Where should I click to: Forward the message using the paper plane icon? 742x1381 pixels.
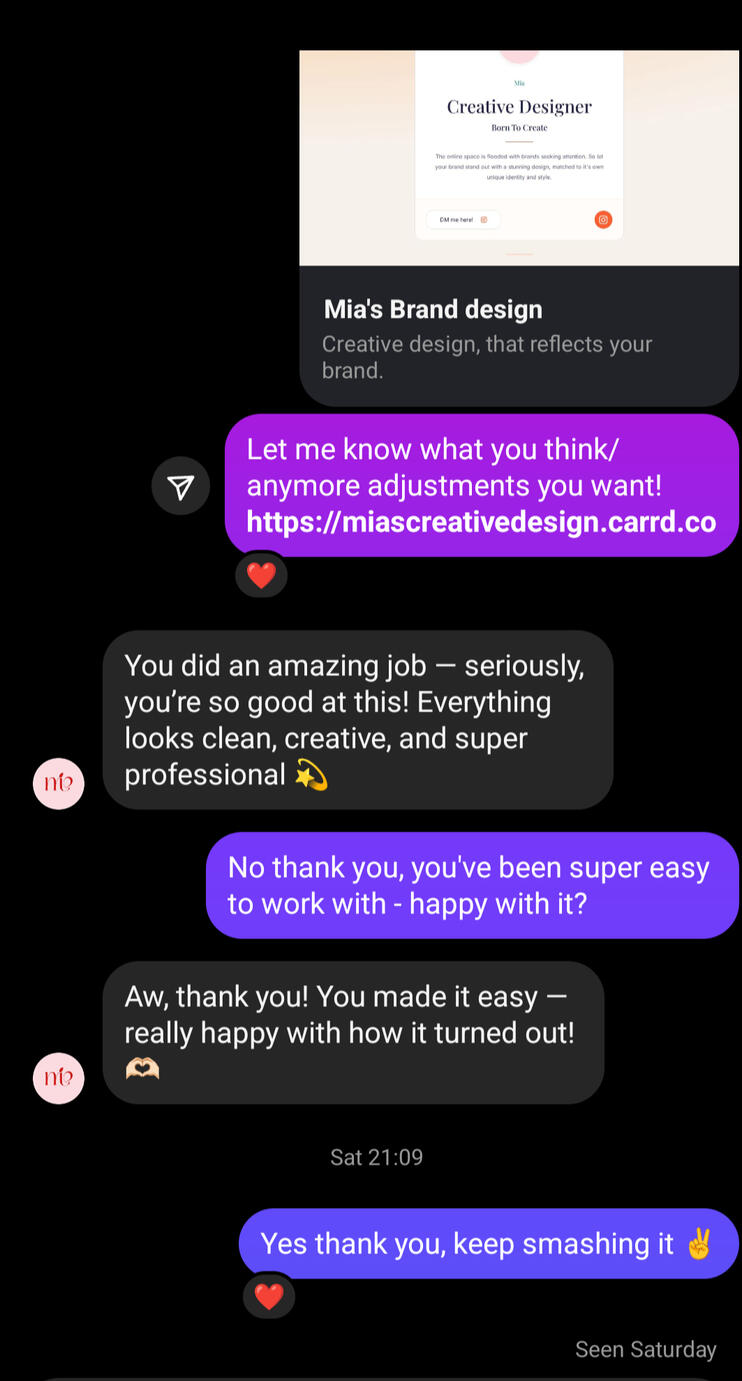point(180,486)
